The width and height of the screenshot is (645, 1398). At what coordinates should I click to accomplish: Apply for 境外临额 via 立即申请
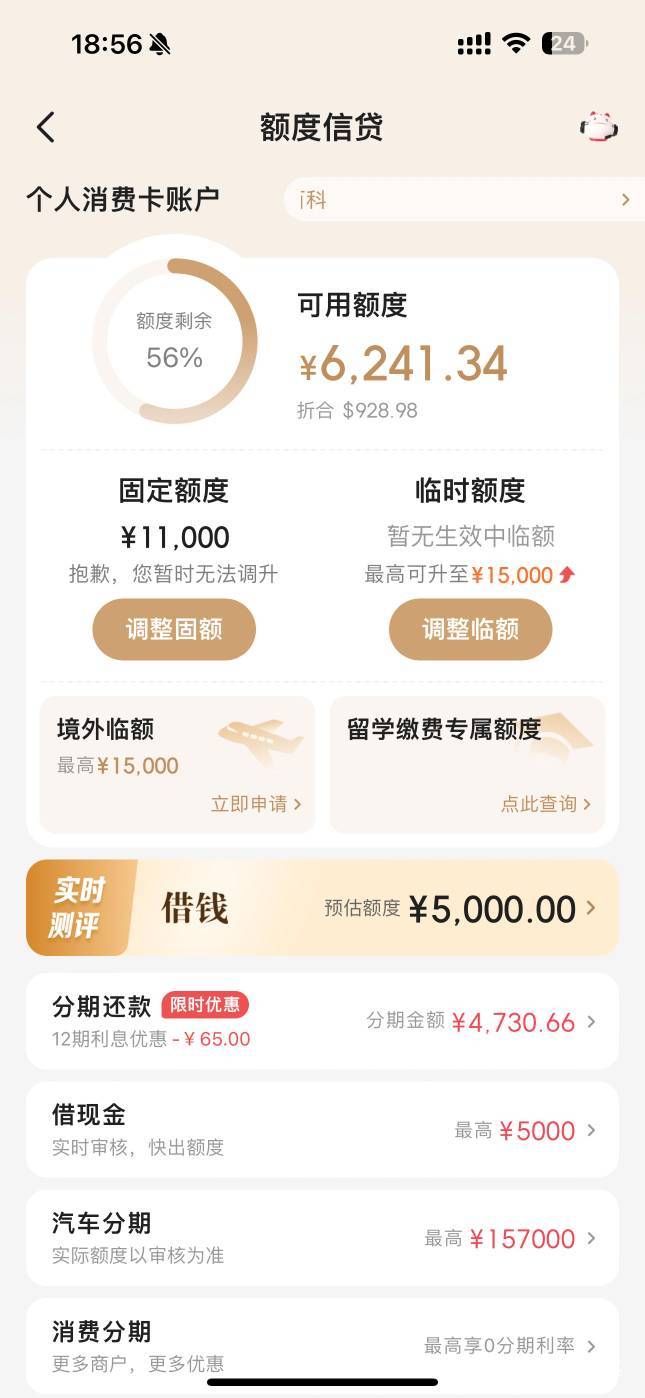256,804
